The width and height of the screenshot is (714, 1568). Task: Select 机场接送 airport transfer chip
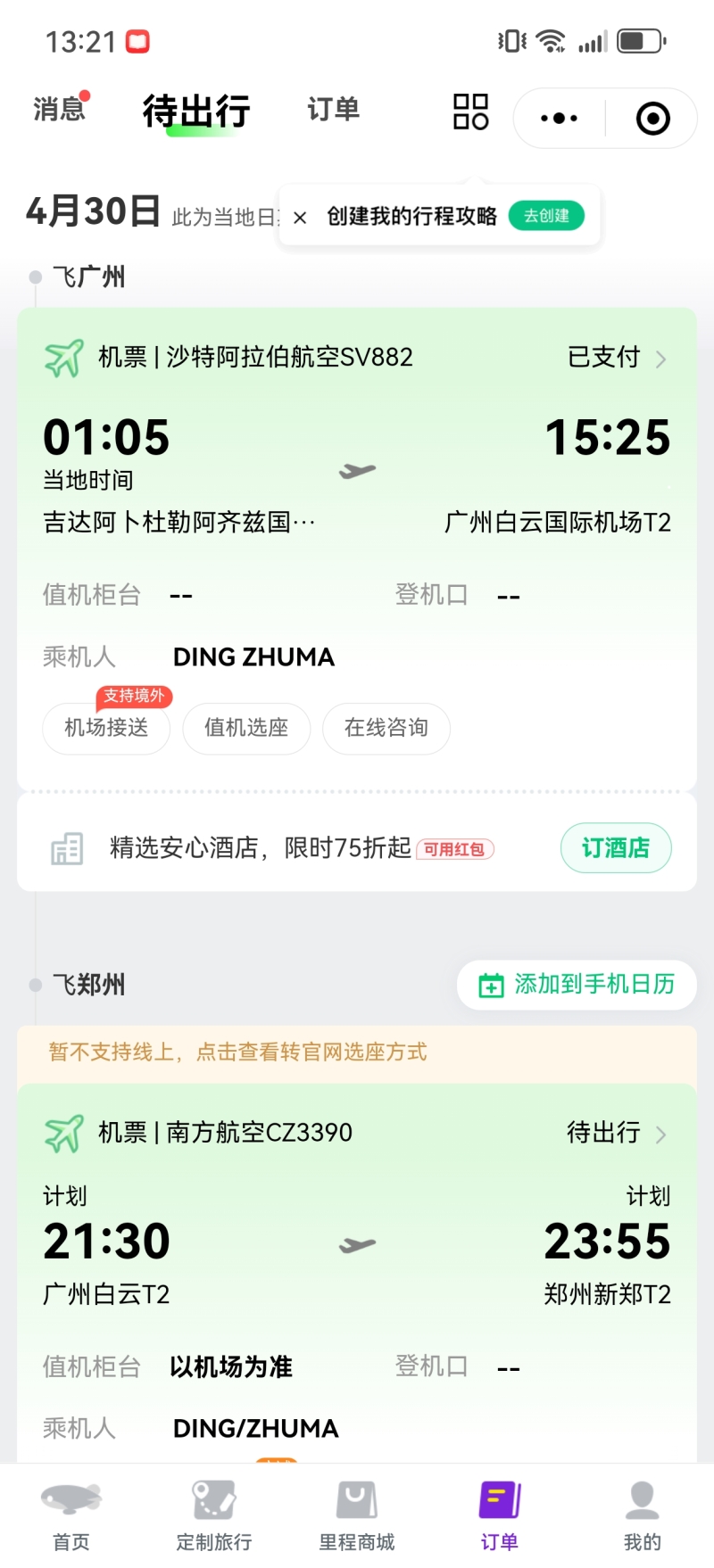106,728
